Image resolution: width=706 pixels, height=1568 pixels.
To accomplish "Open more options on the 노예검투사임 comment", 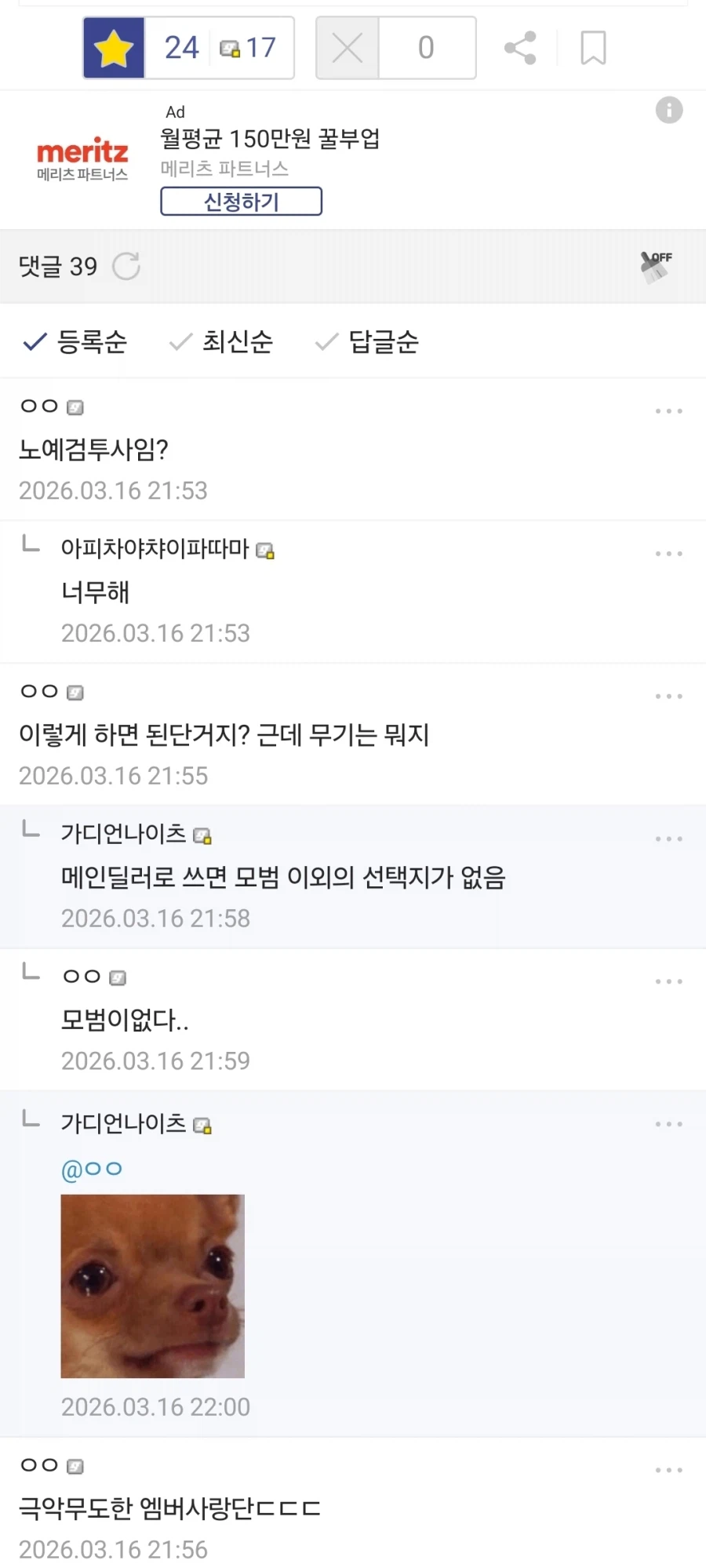I will [668, 410].
